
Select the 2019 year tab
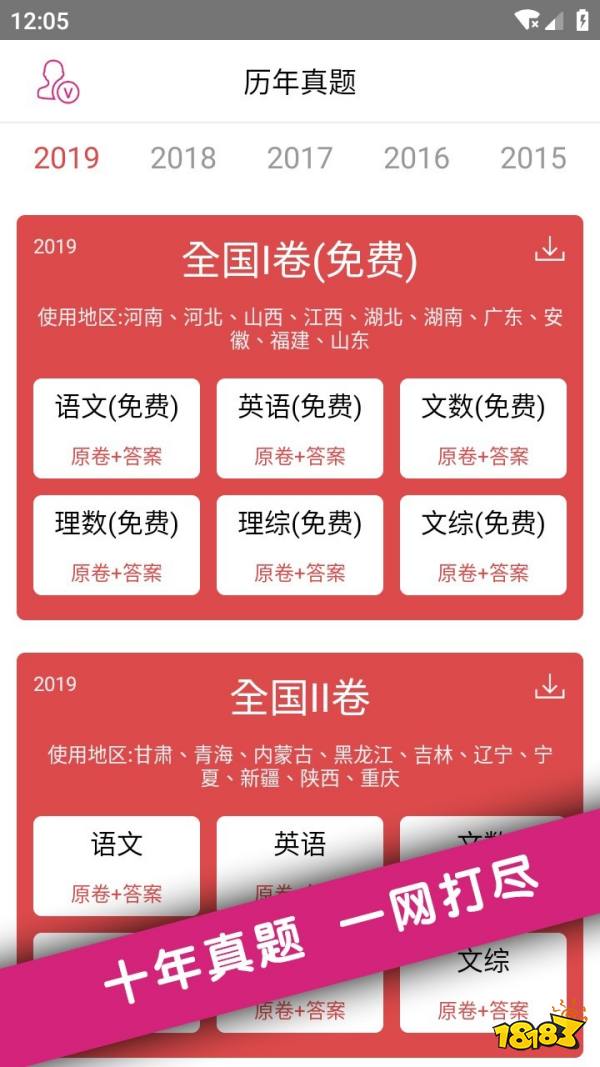[67, 158]
